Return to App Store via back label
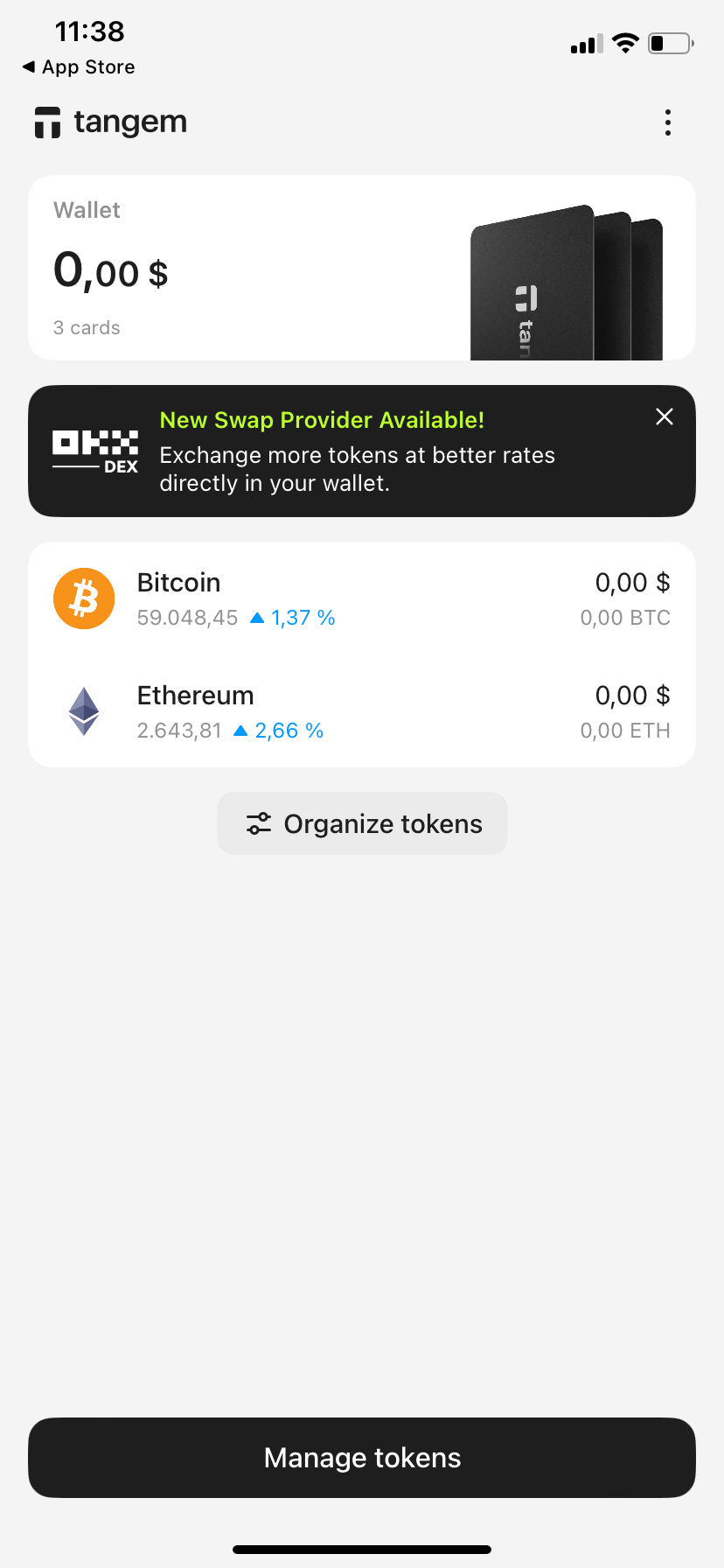This screenshot has width=724, height=1568. coord(77,66)
